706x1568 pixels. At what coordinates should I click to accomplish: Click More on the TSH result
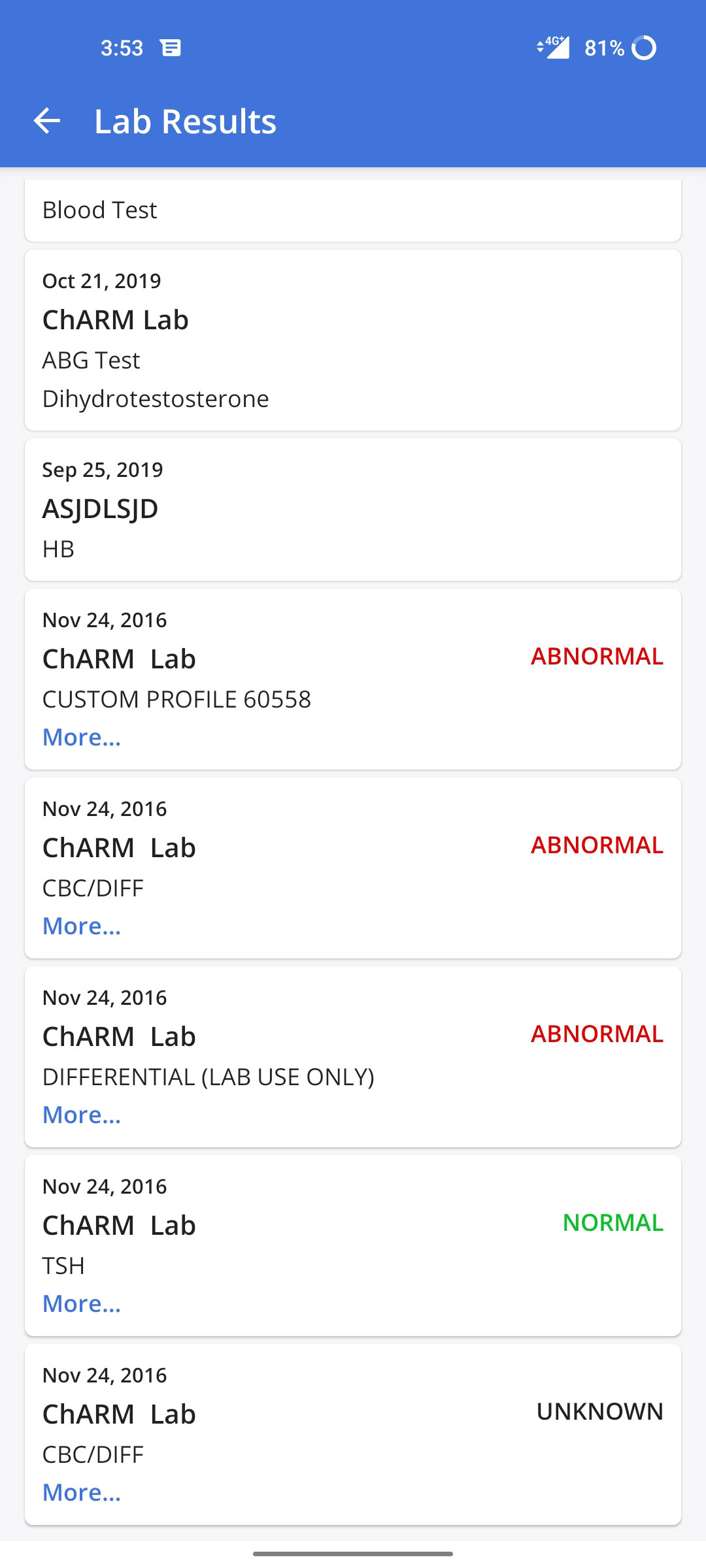81,1303
